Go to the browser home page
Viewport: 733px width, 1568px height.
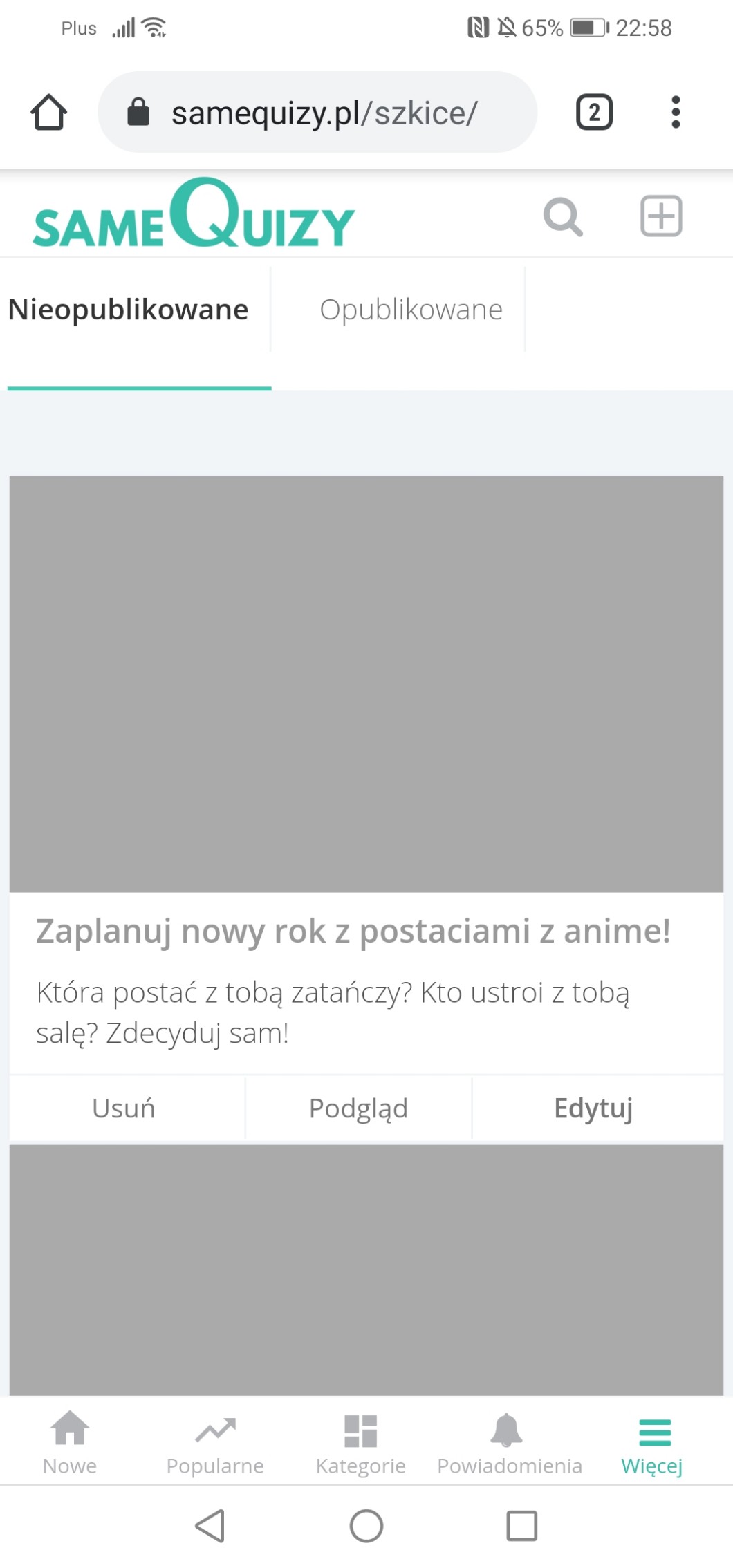(x=49, y=112)
